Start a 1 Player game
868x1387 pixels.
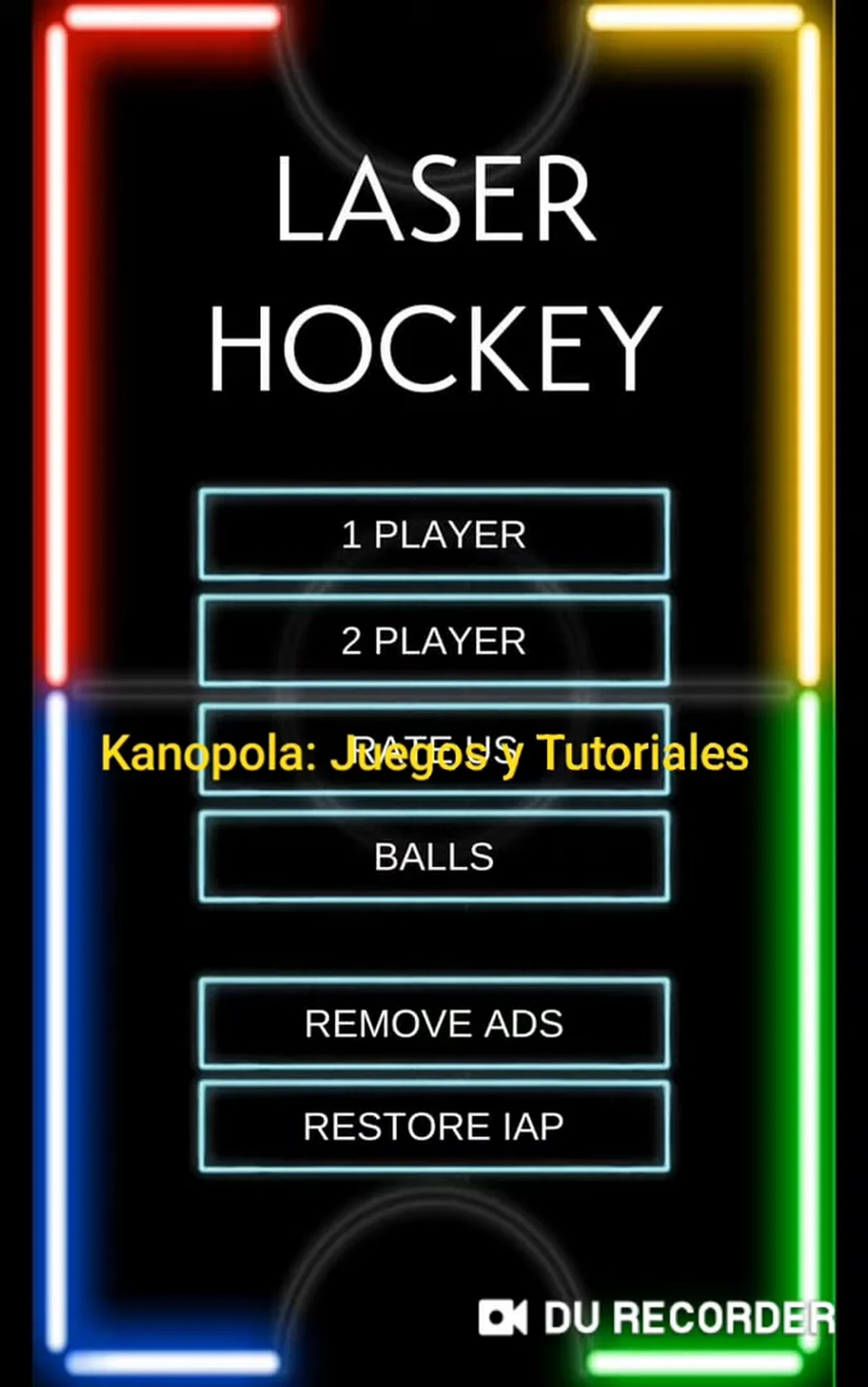[x=434, y=534]
